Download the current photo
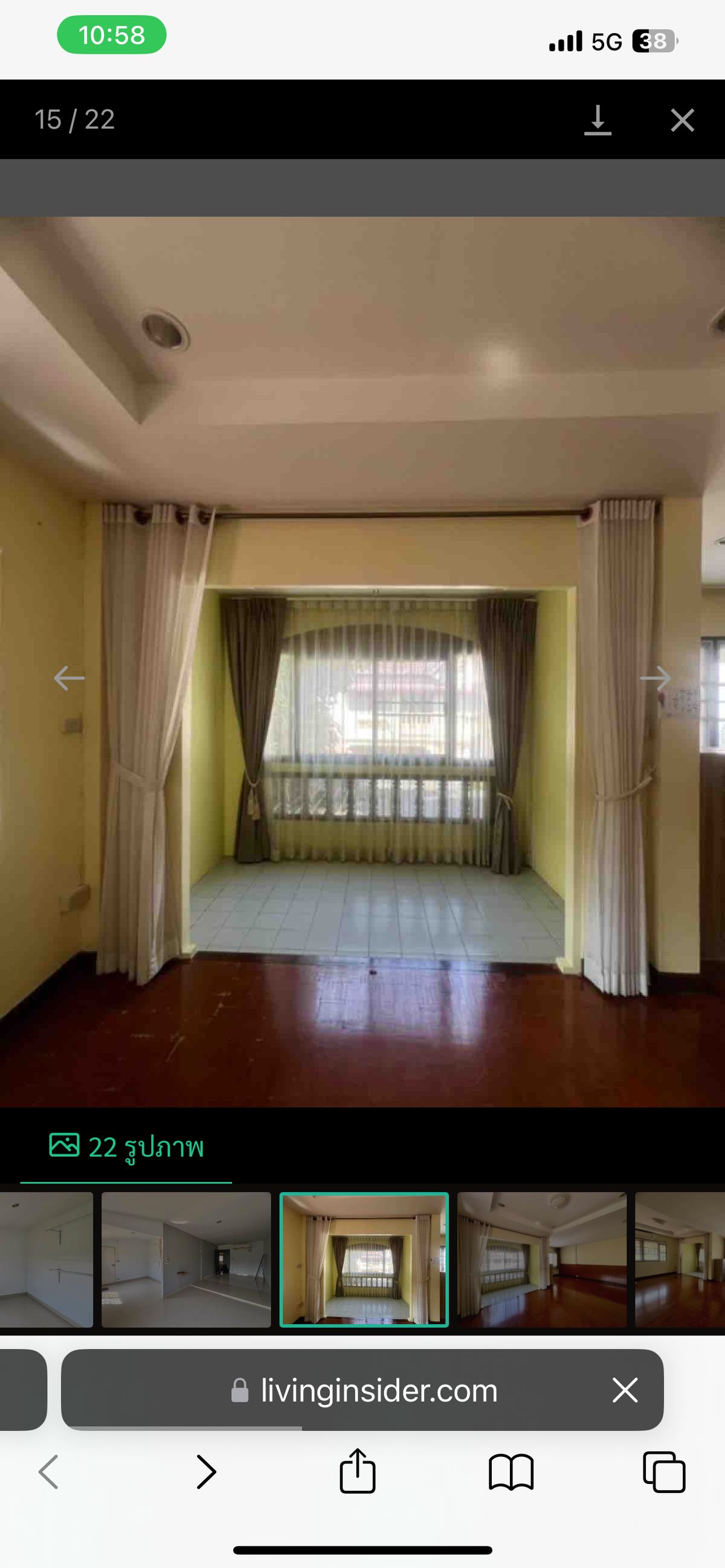The image size is (725, 1568). pos(597,120)
